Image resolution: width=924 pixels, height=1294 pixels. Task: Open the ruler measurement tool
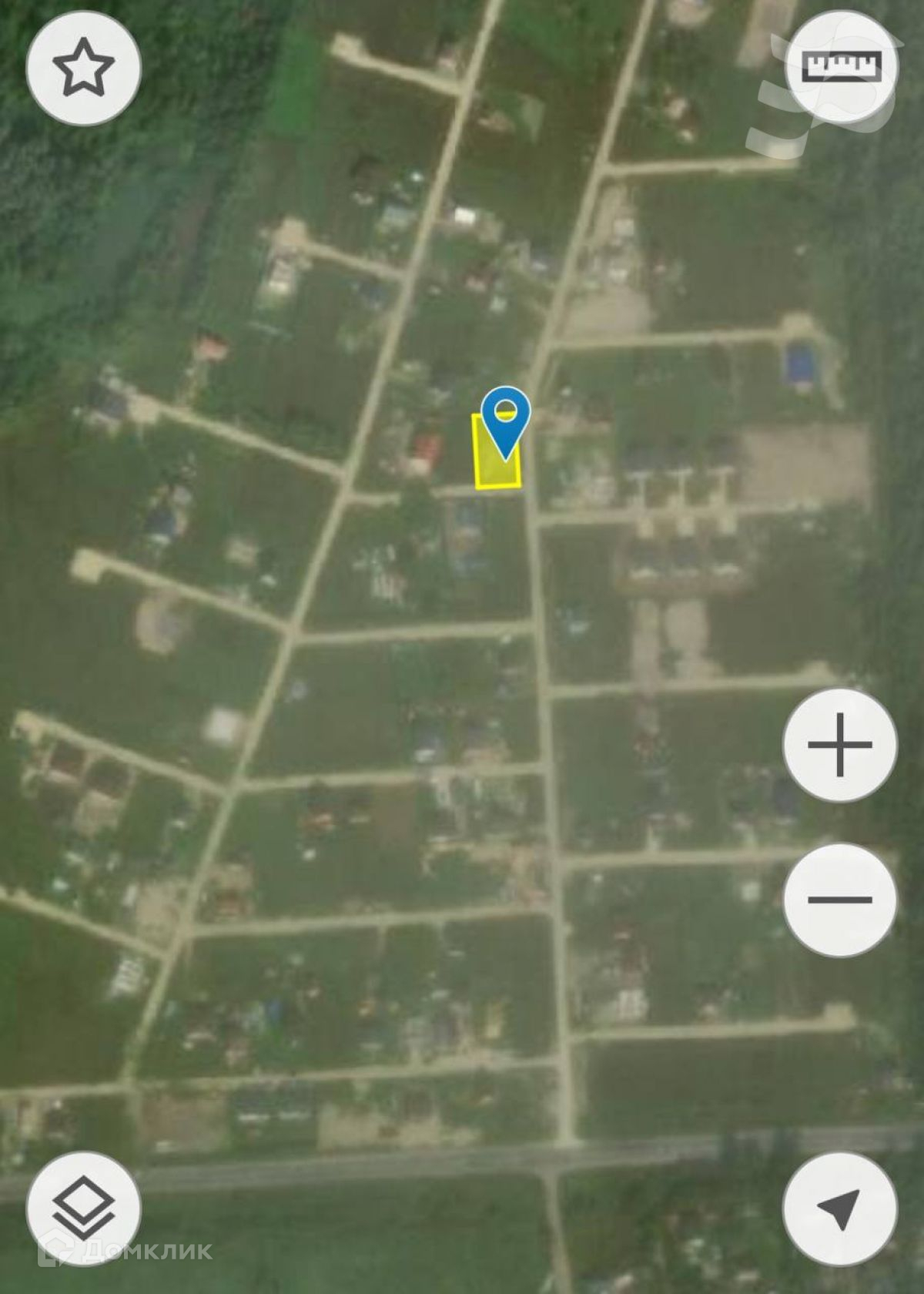841,66
